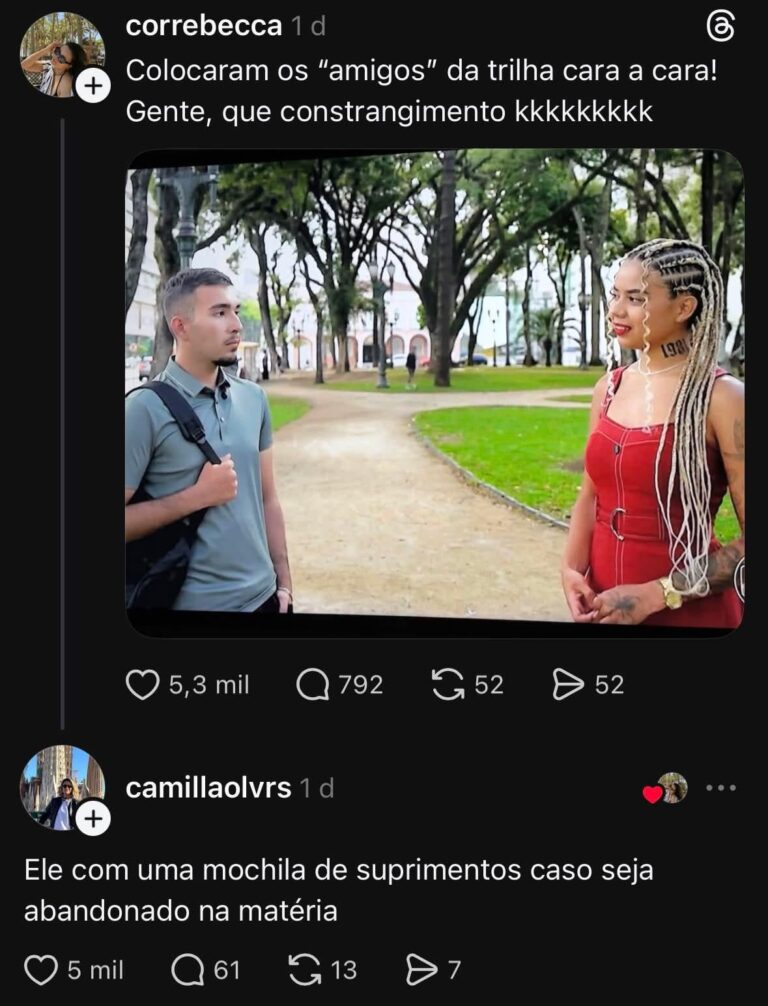768x1006 pixels.
Task: Reply to camillaolvrs's comment
Action: coord(188,970)
